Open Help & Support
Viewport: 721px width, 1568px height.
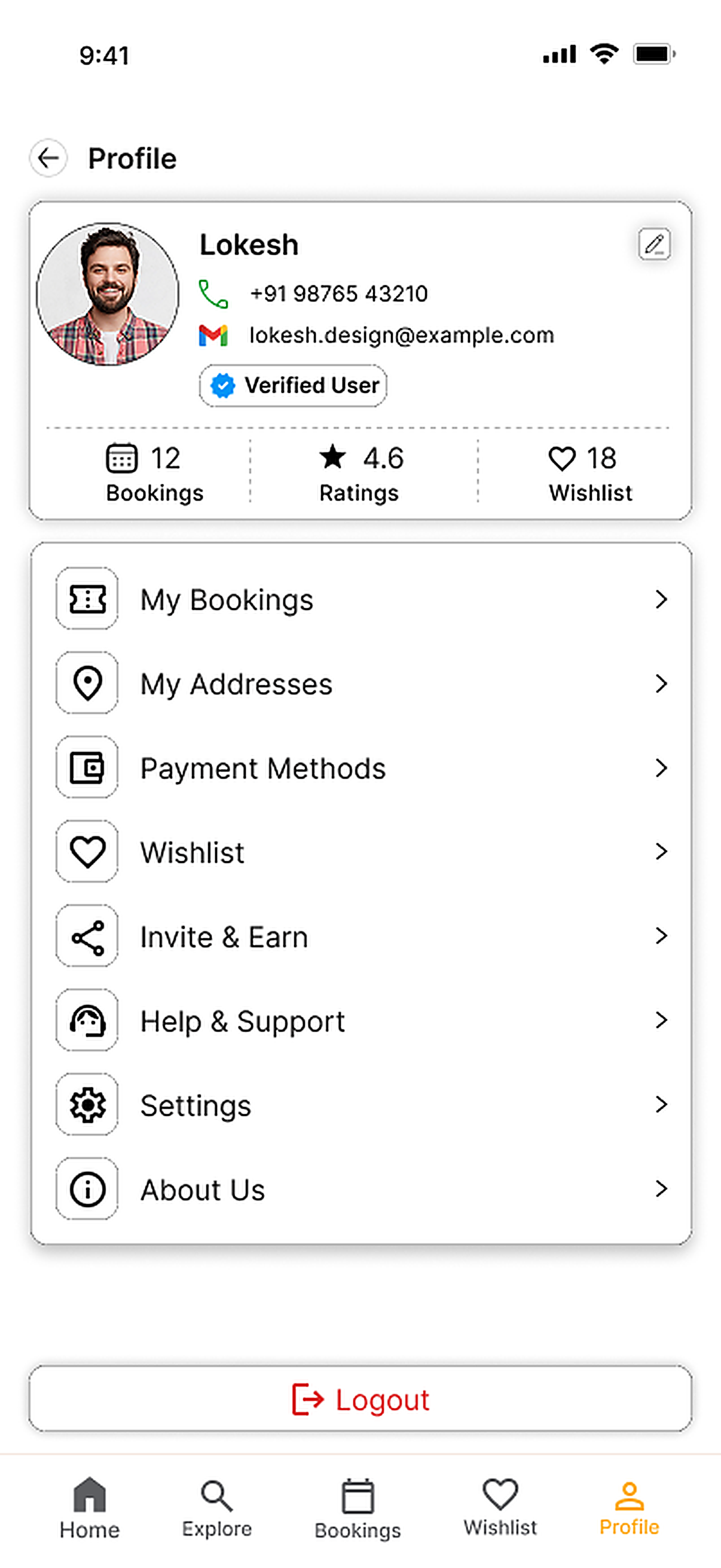click(x=361, y=1020)
